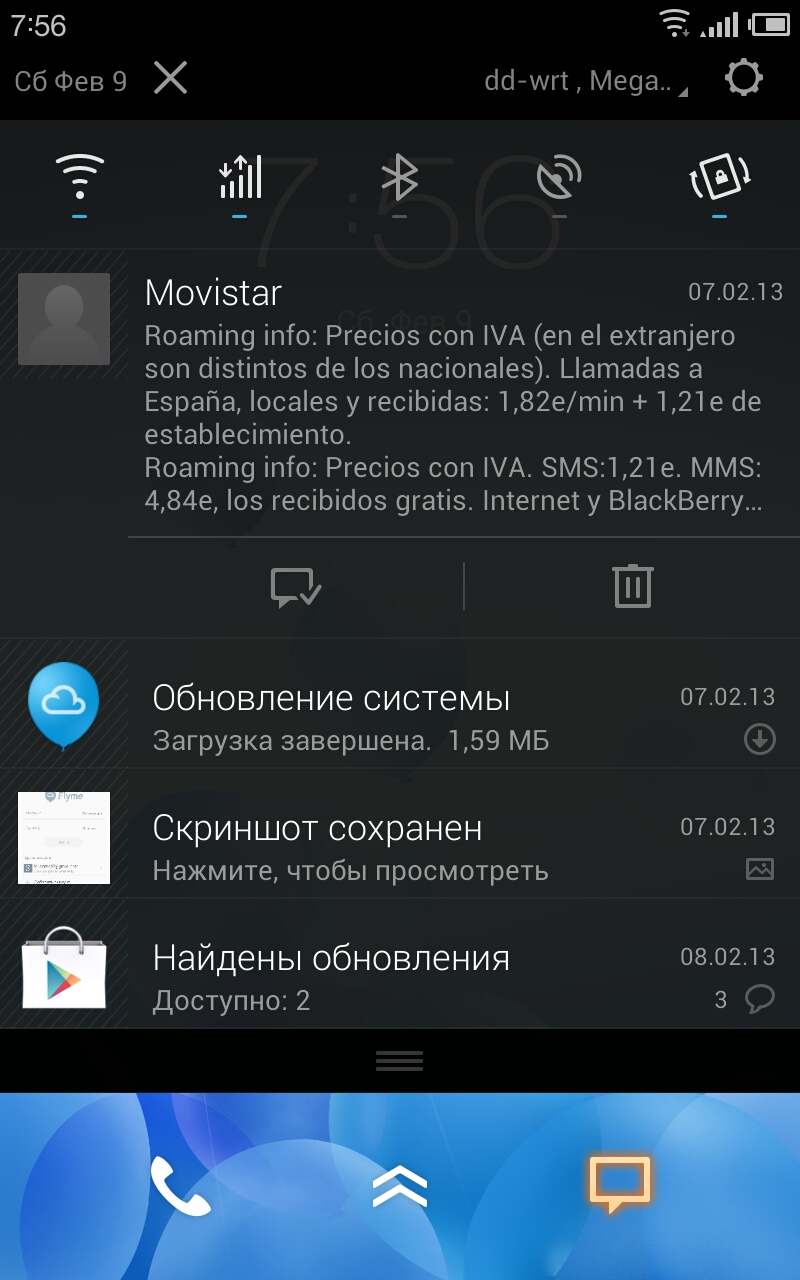Open the Обновление системы notification
The image size is (800, 1280).
pyautogui.click(x=400, y=718)
